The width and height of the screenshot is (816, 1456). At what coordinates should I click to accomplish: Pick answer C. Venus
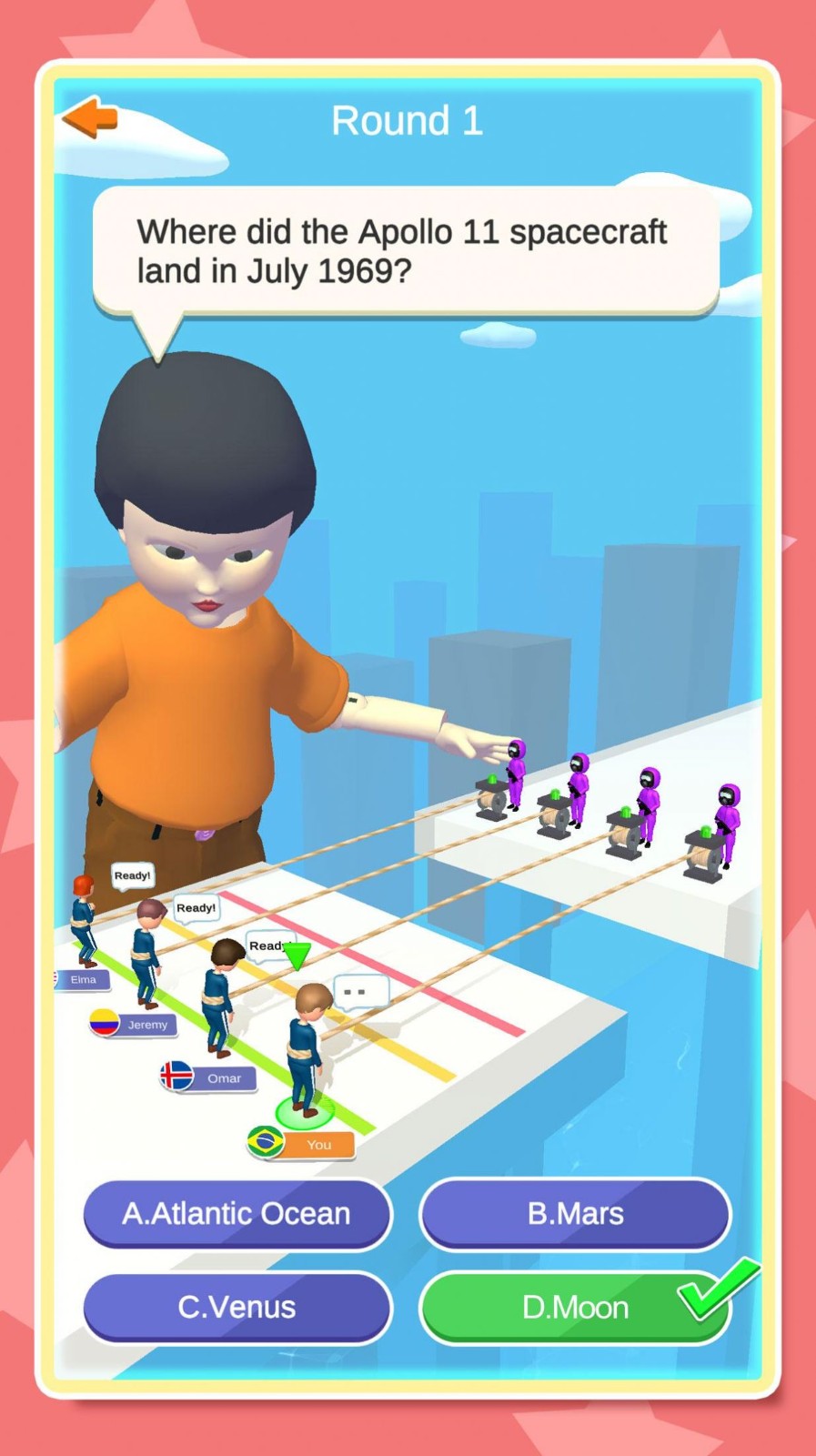pos(237,1307)
